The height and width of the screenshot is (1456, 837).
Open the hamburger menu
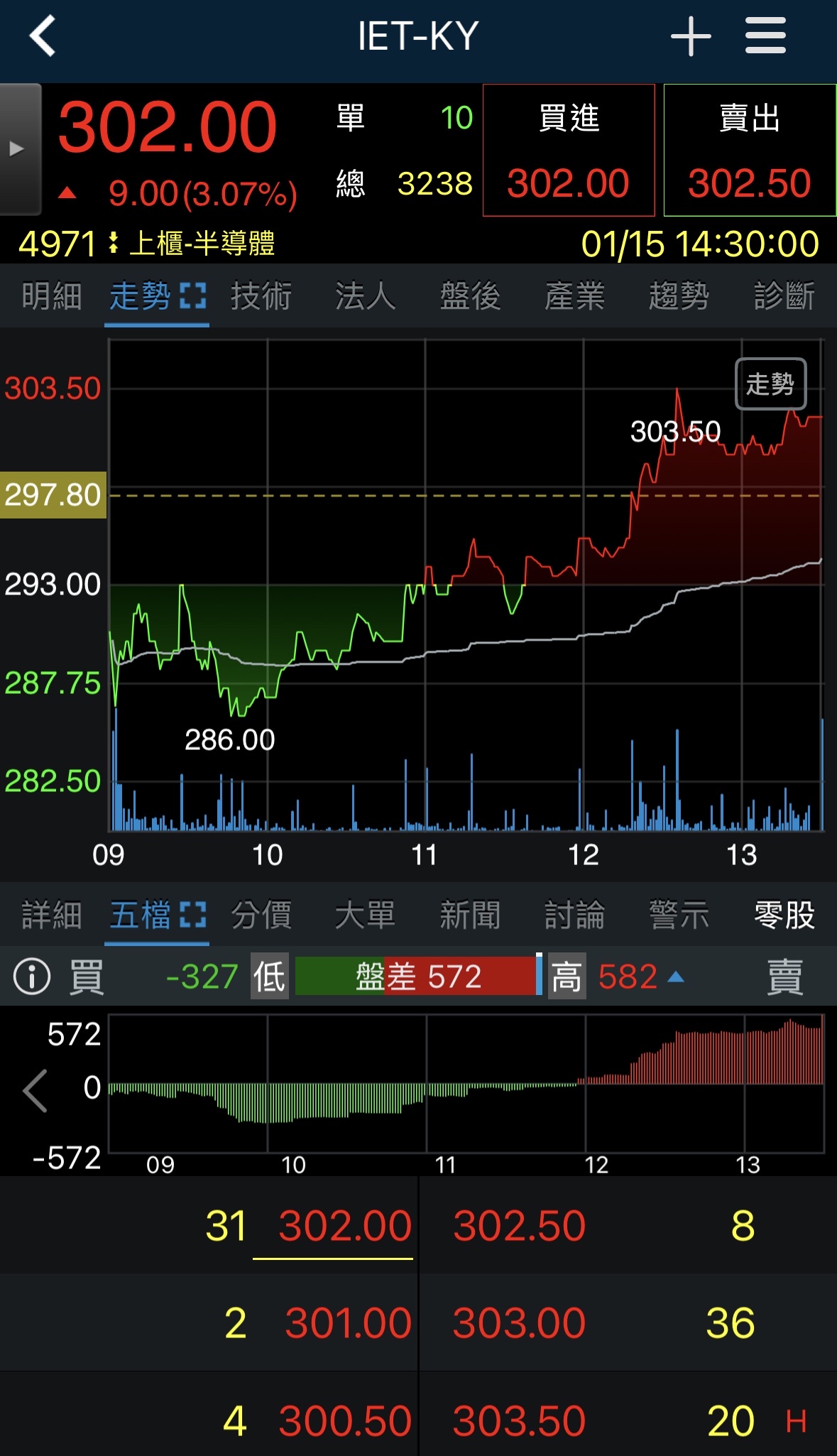tap(765, 36)
